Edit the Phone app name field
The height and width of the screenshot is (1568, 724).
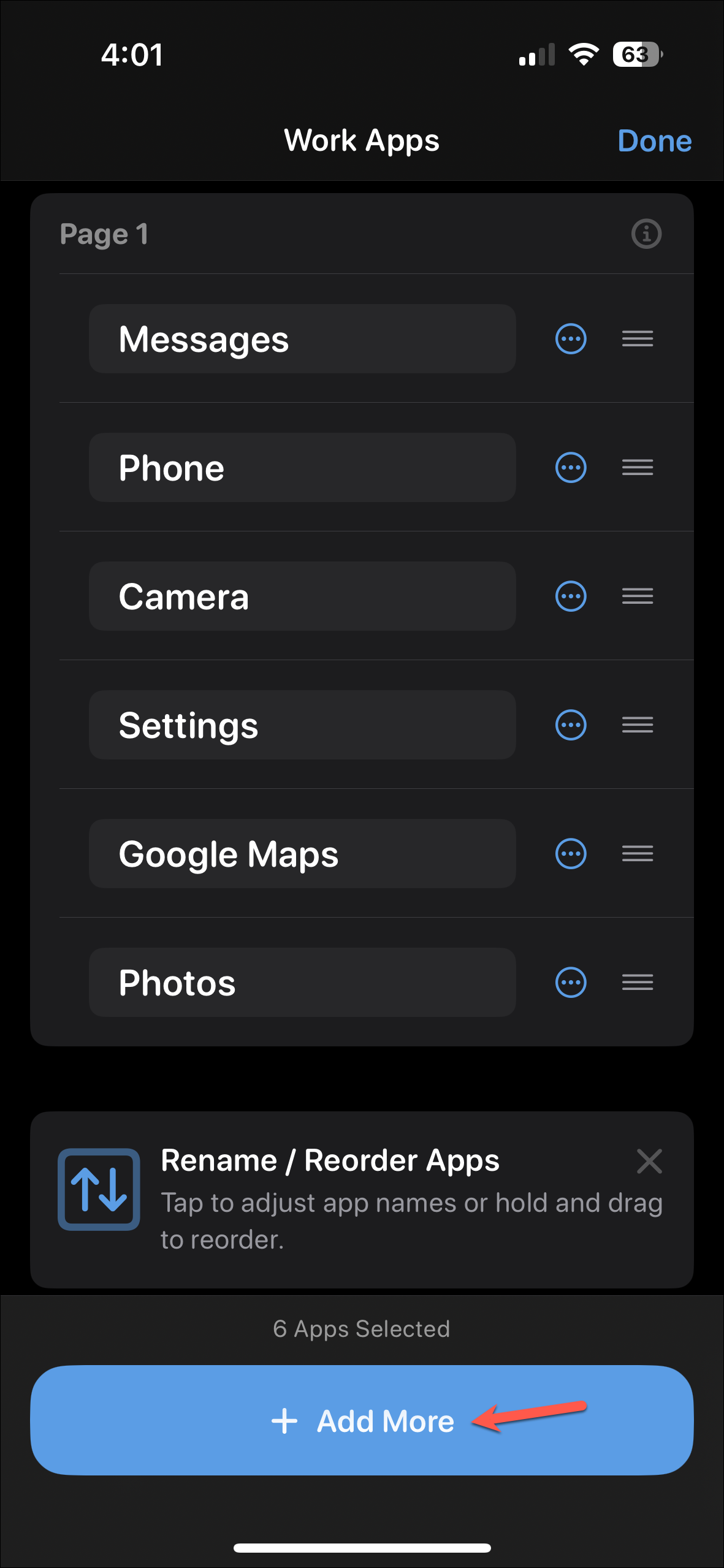click(x=302, y=468)
